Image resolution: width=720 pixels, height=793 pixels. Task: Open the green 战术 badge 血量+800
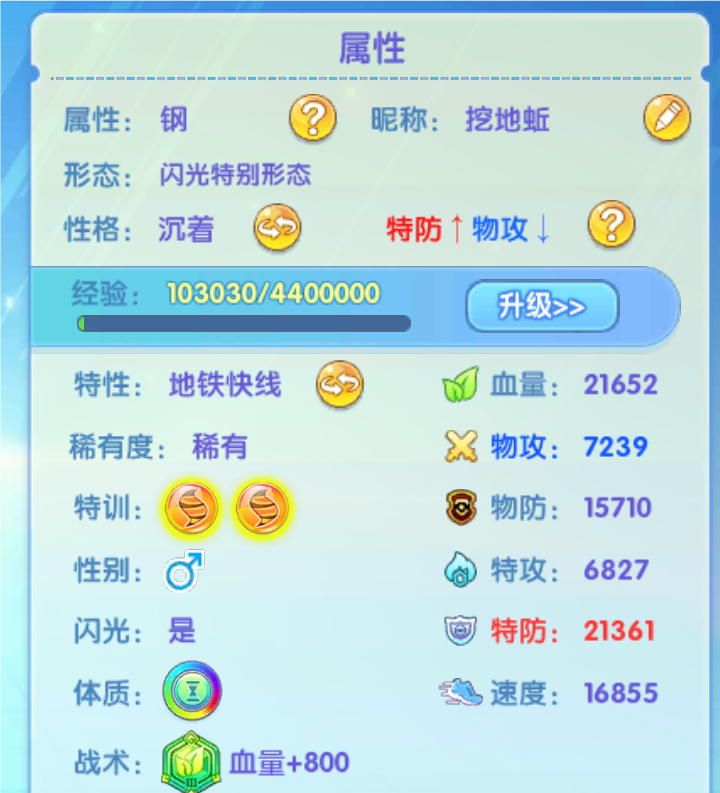[x=191, y=765]
